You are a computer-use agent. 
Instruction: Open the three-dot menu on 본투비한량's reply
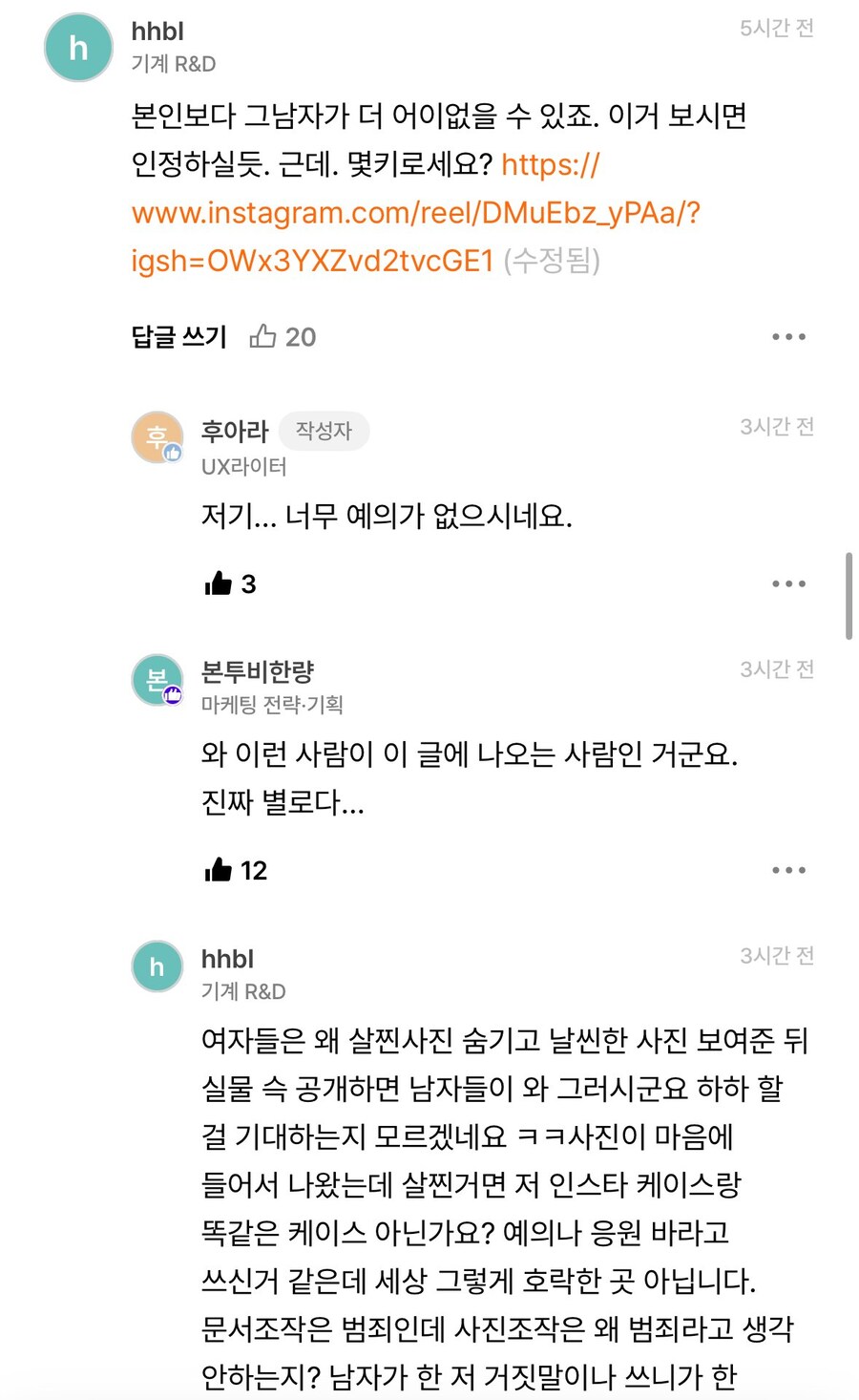[x=789, y=869]
